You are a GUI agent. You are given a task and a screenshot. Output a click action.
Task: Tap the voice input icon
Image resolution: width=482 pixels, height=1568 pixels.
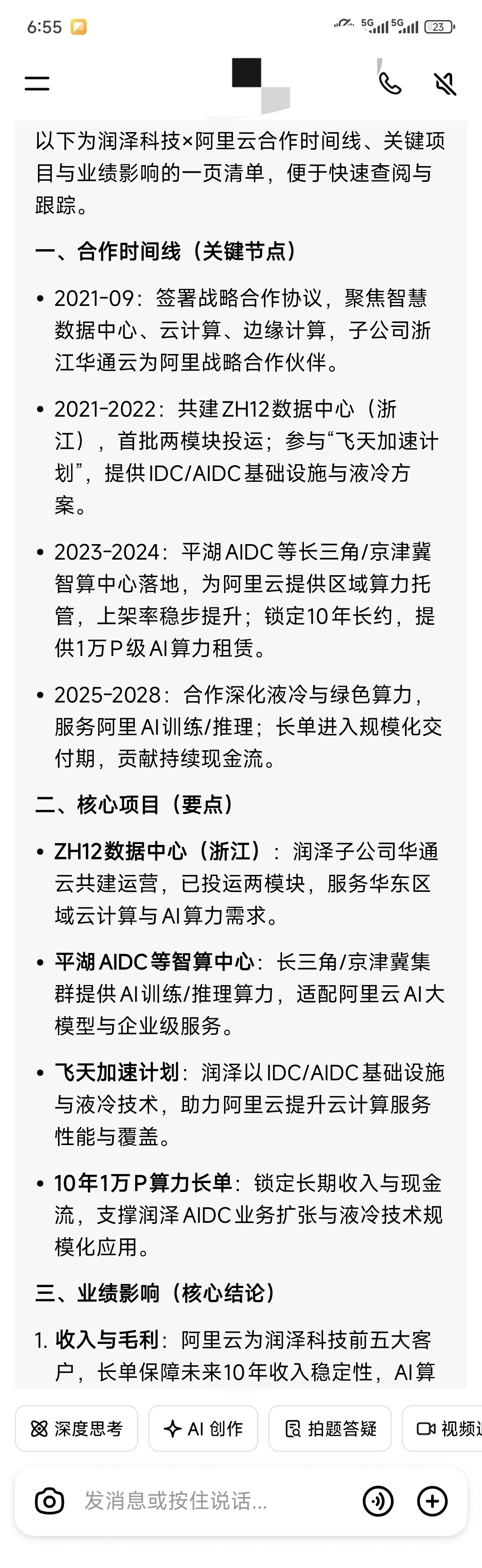pyautogui.click(x=378, y=1501)
